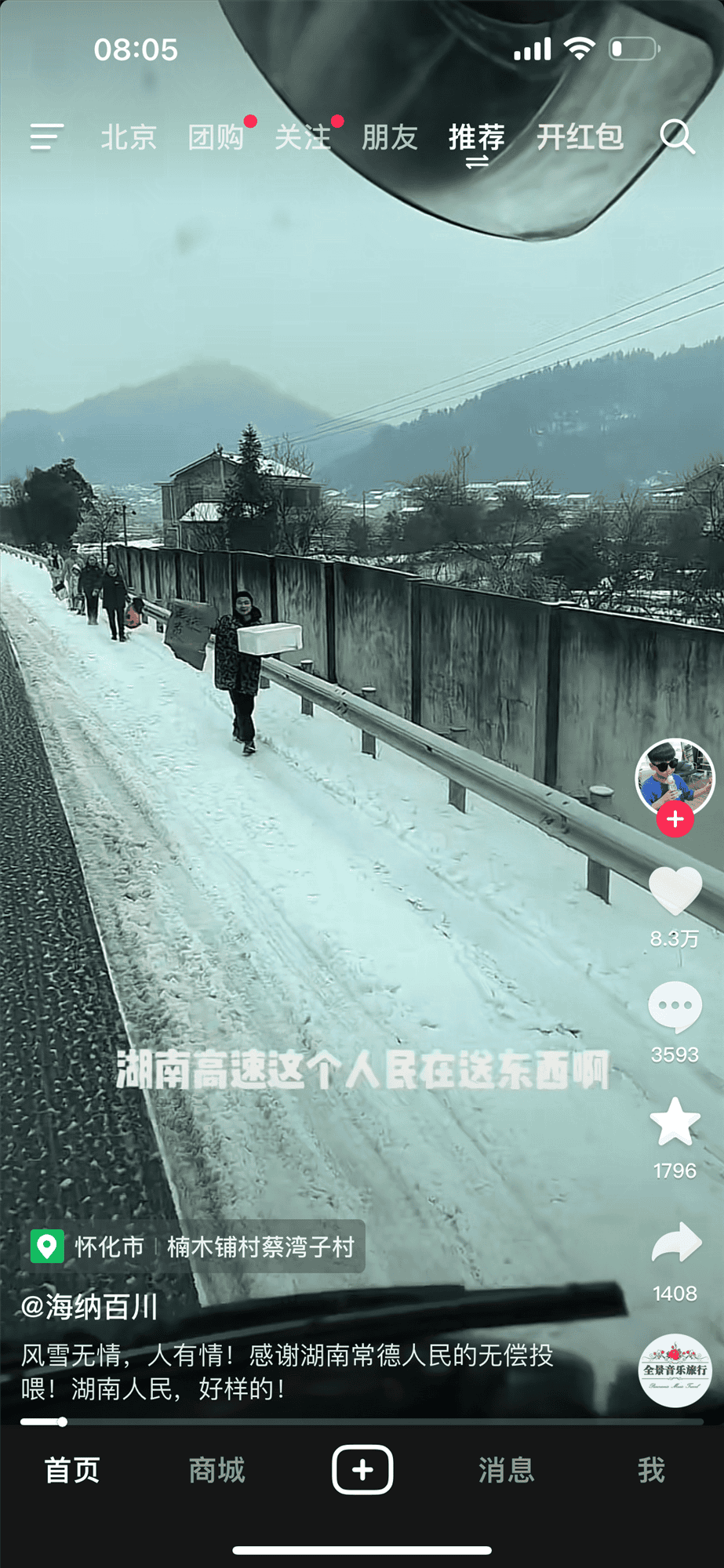Screen dimensions: 724x1568
Task: Open the 怀化市 楠木铺村蔡湾子村 location tag
Action: click(x=198, y=1247)
